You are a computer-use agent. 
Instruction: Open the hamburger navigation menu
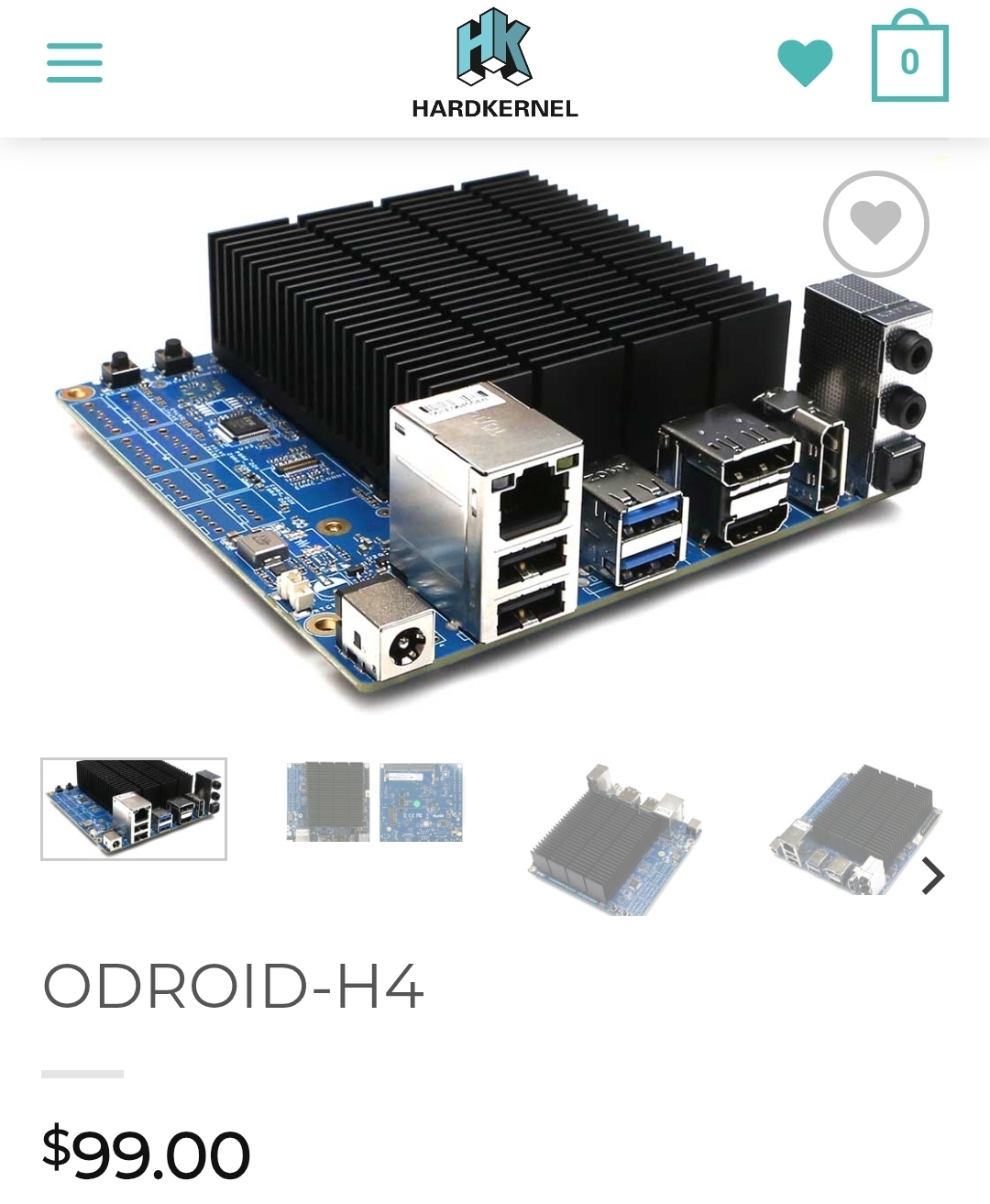tap(74, 62)
